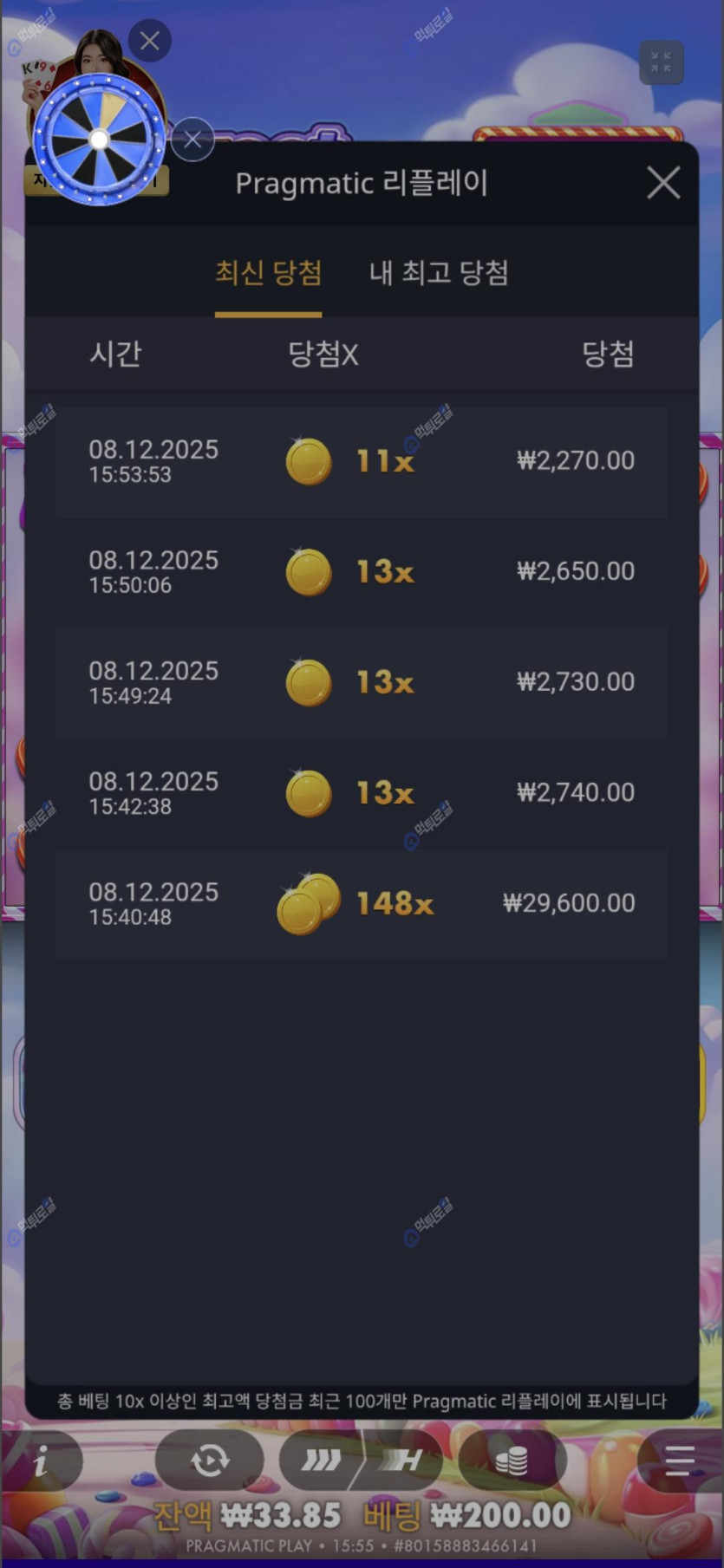This screenshot has width=724, height=1568.
Task: Exit fullscreen with the collapse icon
Action: pyautogui.click(x=661, y=62)
